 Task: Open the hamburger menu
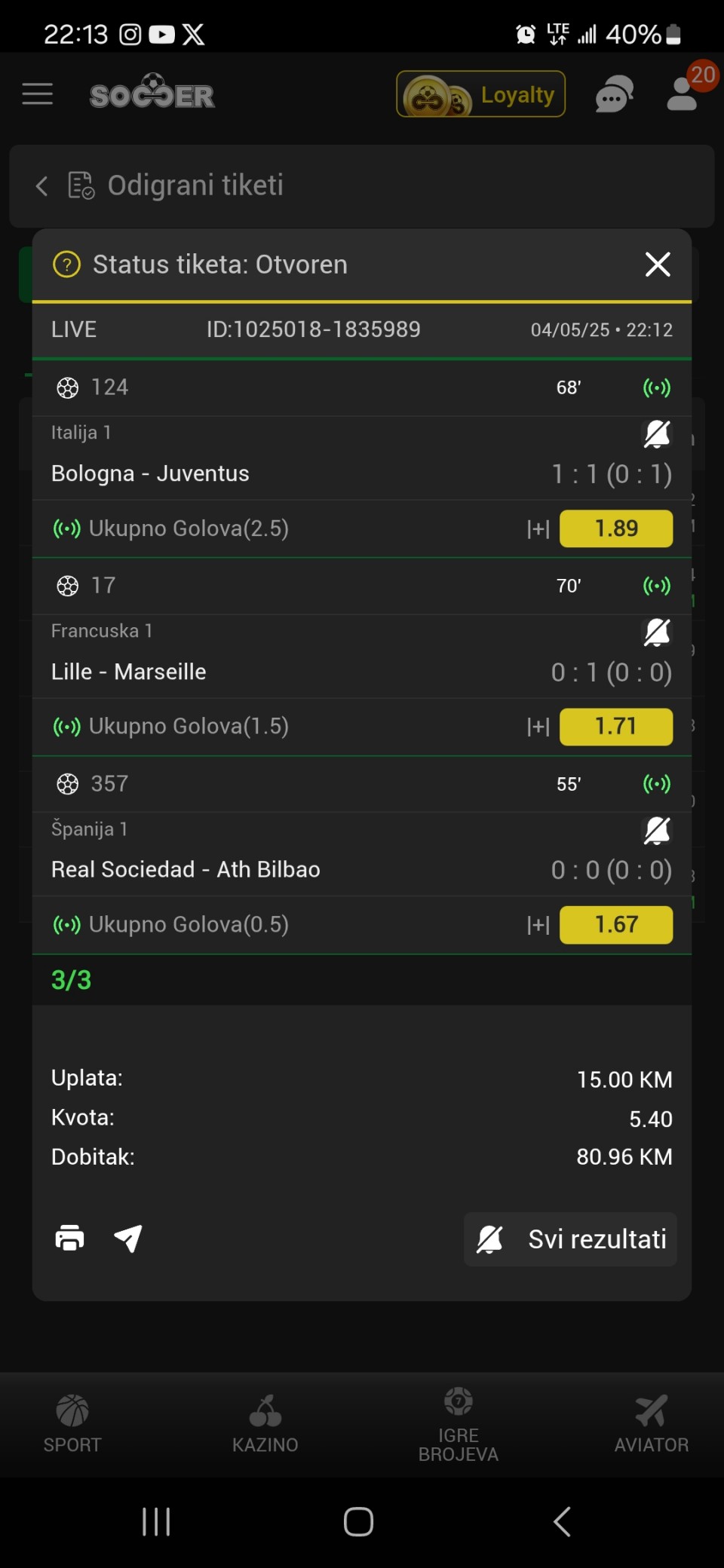click(x=37, y=94)
